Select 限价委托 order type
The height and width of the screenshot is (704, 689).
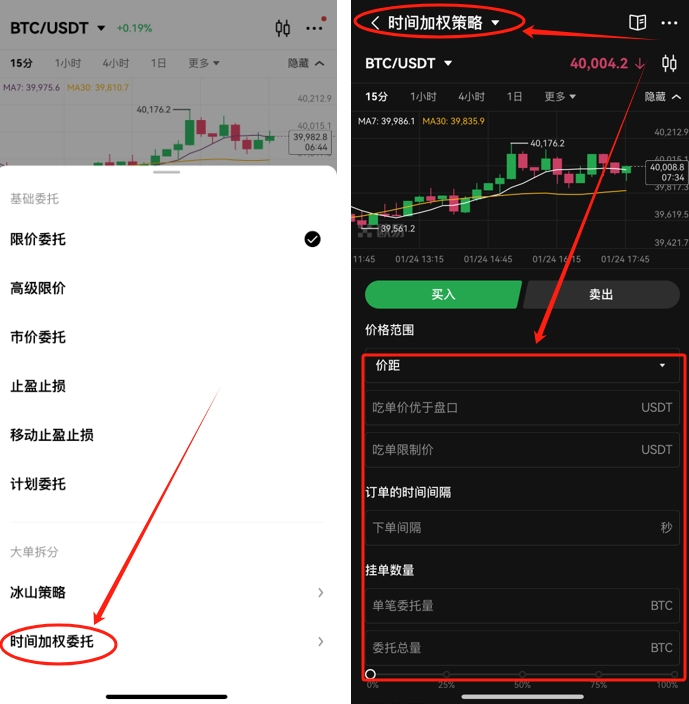pyautogui.click(x=38, y=240)
